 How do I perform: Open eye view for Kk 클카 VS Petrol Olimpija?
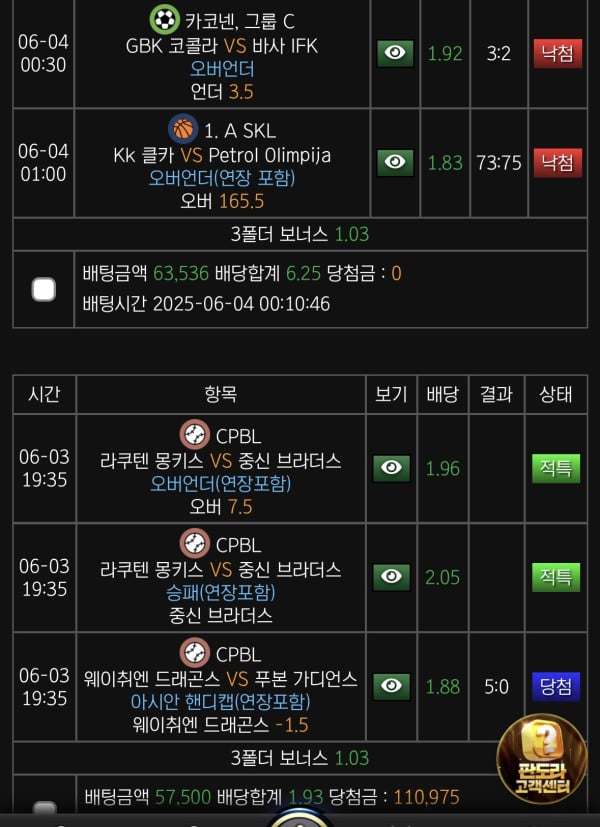395,162
